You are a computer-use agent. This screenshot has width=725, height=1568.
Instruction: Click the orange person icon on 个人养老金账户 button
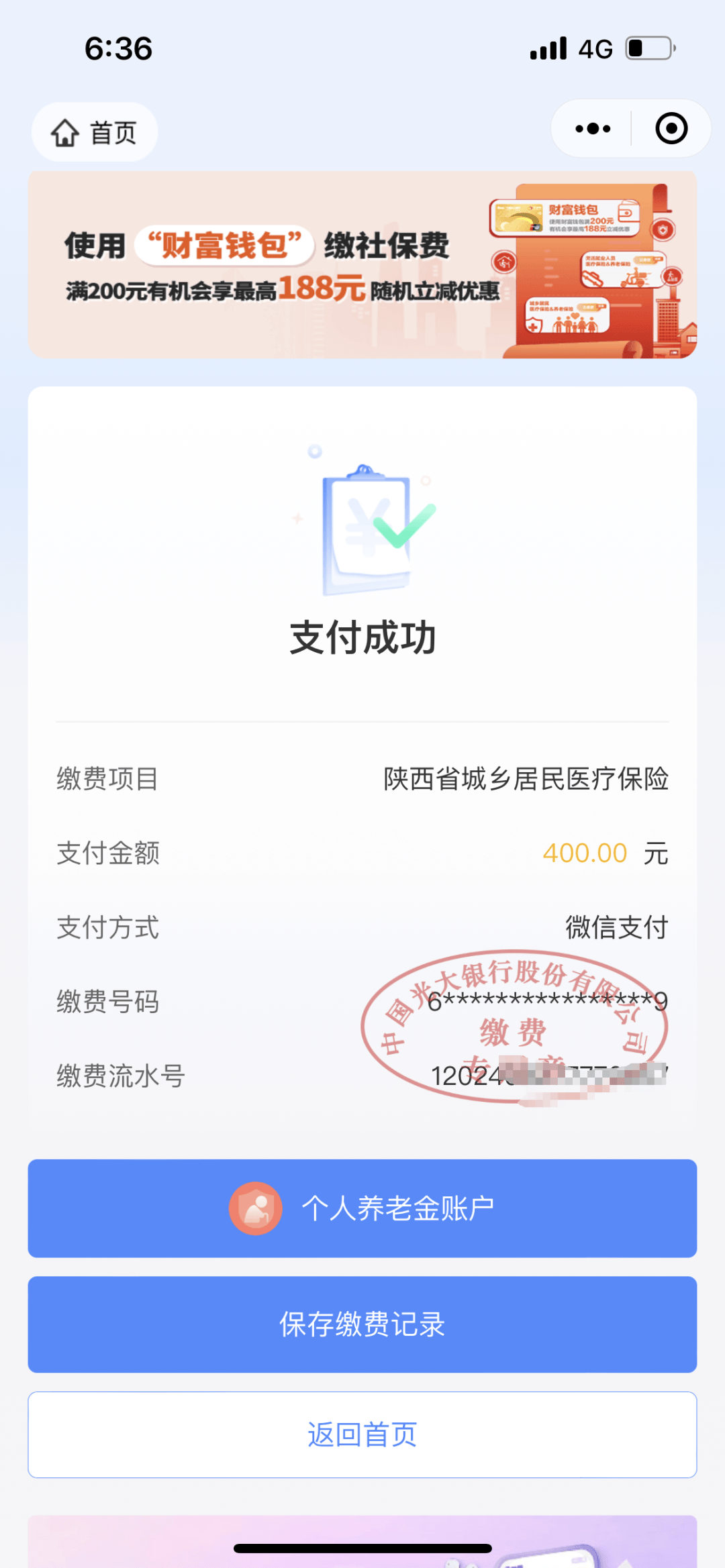(x=255, y=1208)
